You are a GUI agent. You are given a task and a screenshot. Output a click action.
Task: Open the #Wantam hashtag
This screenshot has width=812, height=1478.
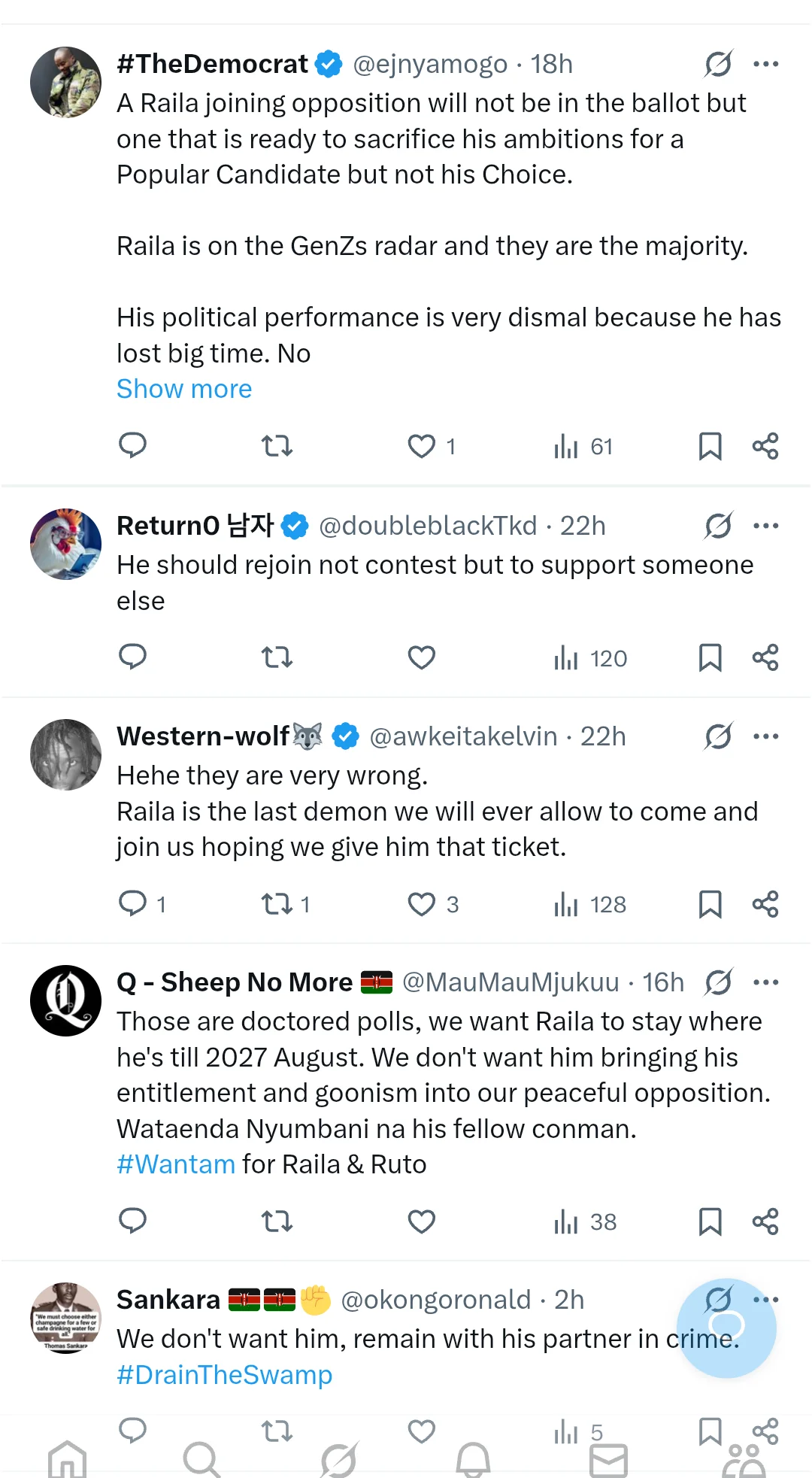(176, 1164)
